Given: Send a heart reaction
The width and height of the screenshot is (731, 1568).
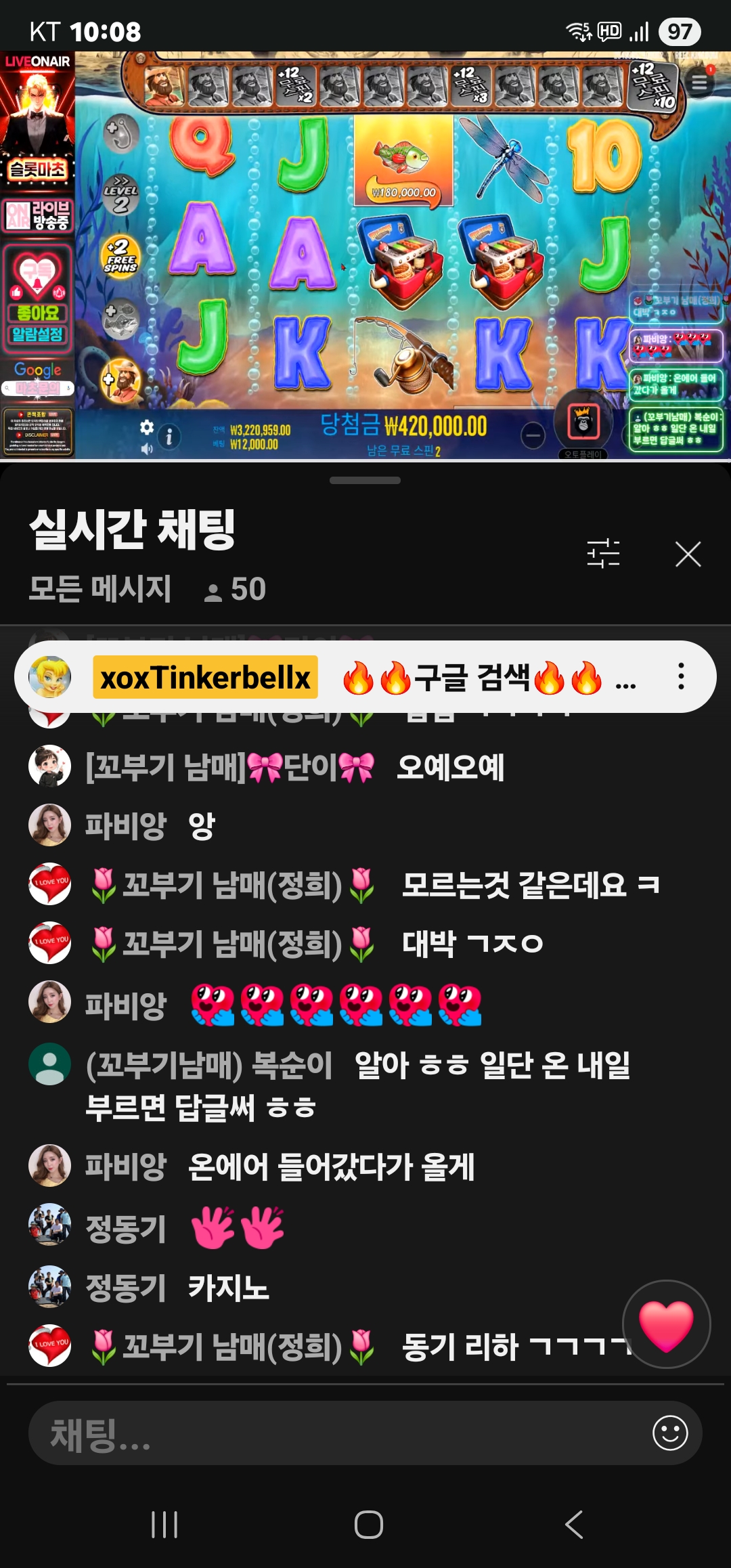Looking at the screenshot, I should point(666,1324).
